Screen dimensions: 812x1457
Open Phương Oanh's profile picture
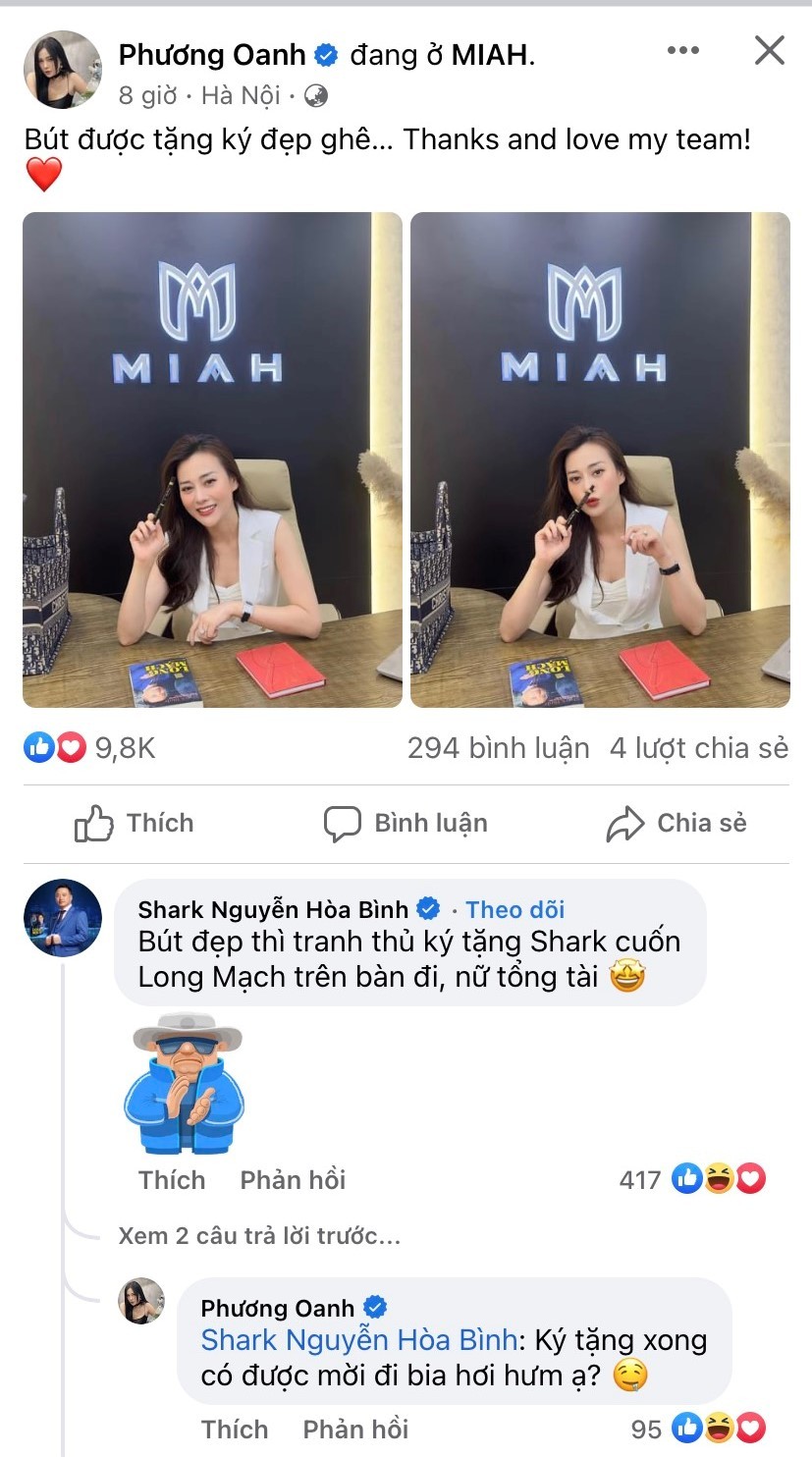click(62, 69)
